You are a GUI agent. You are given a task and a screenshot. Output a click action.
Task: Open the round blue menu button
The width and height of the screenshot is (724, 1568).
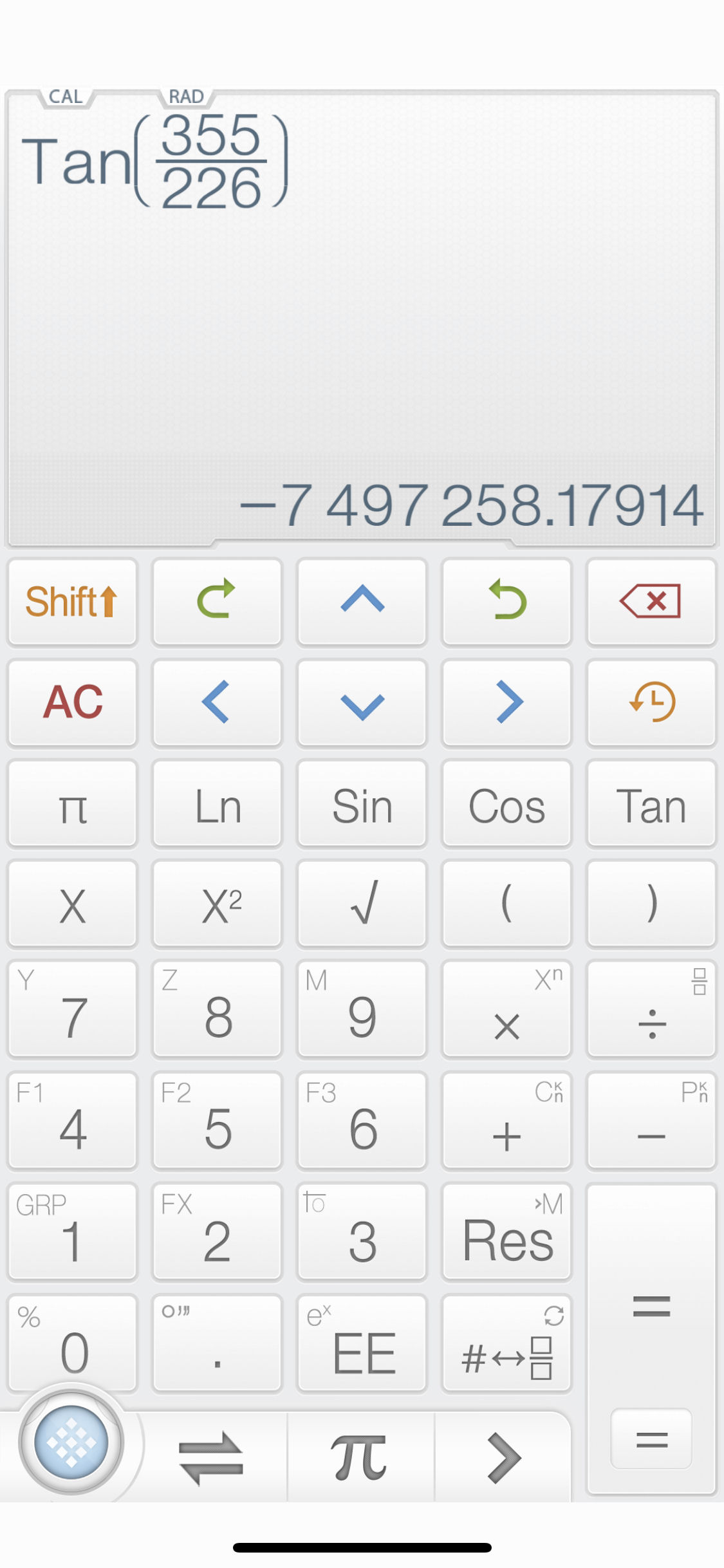(x=71, y=1442)
